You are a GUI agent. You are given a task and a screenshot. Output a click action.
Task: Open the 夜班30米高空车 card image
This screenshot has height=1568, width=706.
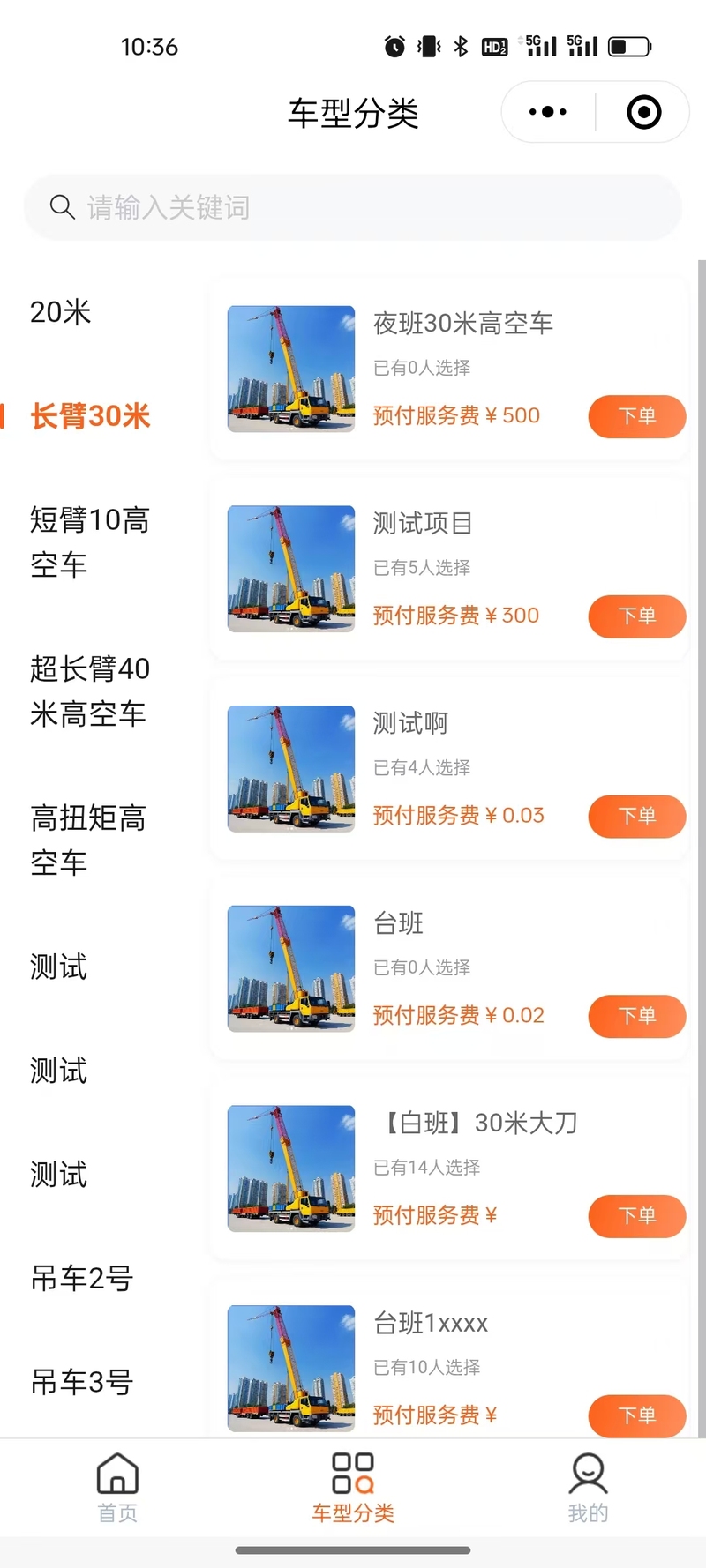(x=291, y=369)
